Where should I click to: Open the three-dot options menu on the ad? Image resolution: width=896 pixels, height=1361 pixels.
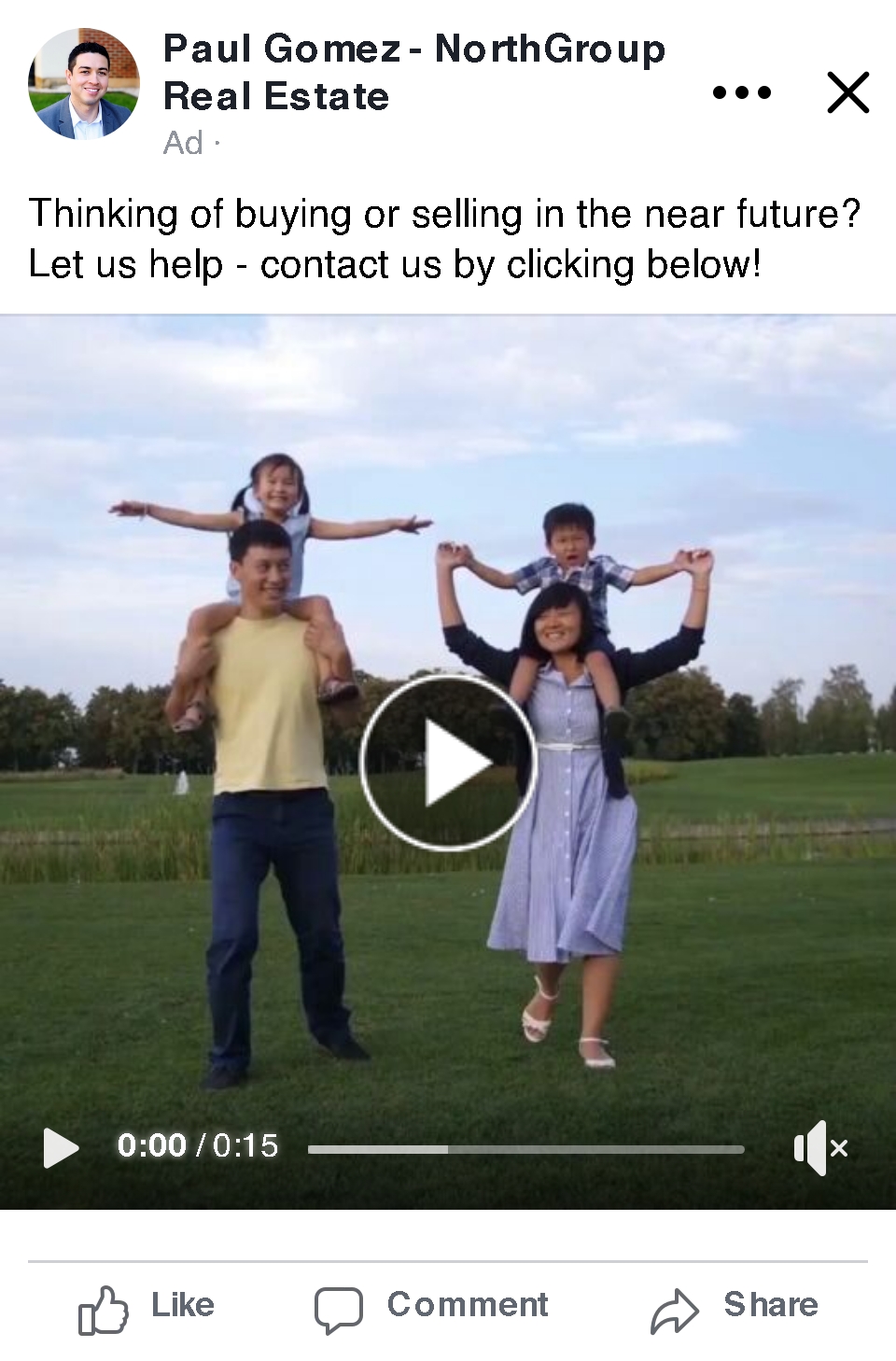point(742,92)
